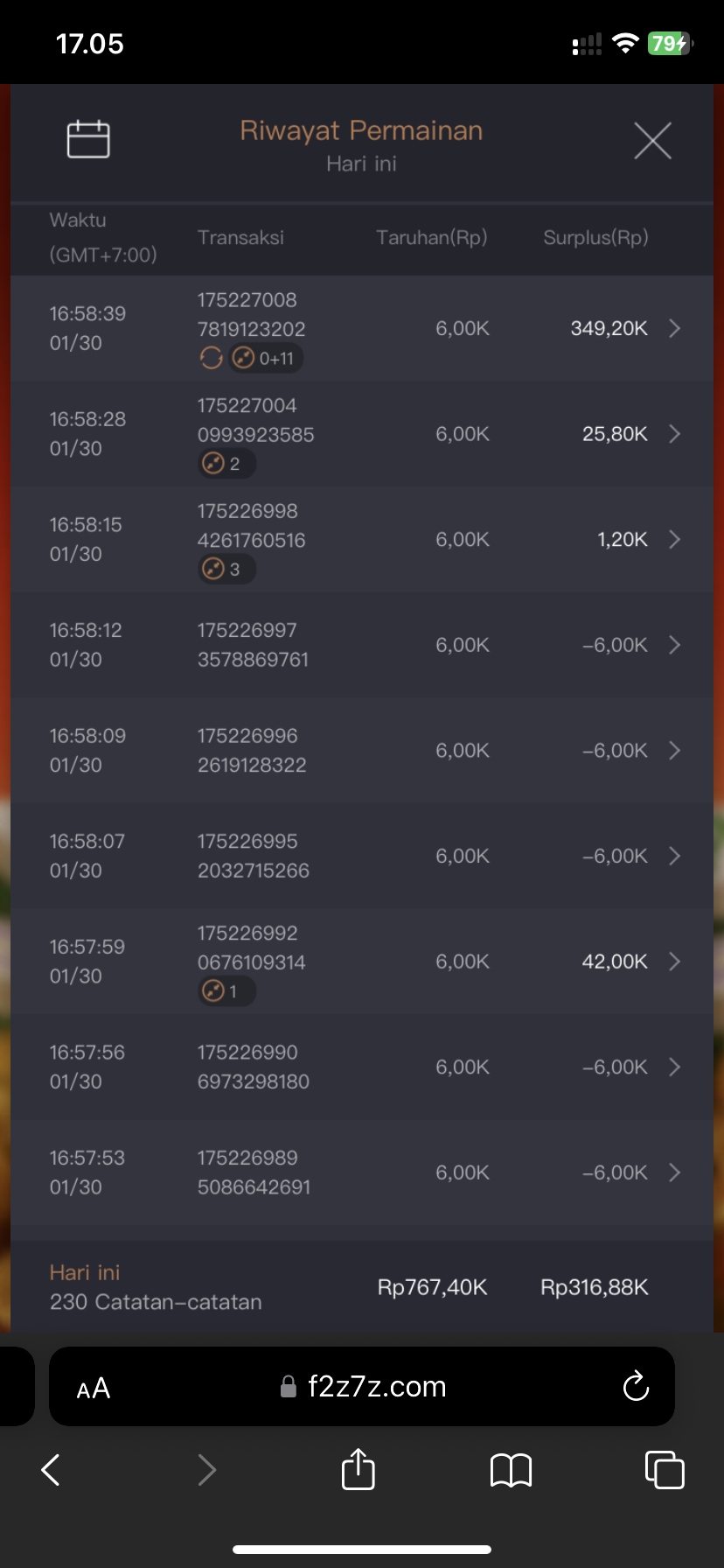View details of the 16:57:53 transaction
Viewport: 724px width, 1568px height.
tap(674, 1172)
